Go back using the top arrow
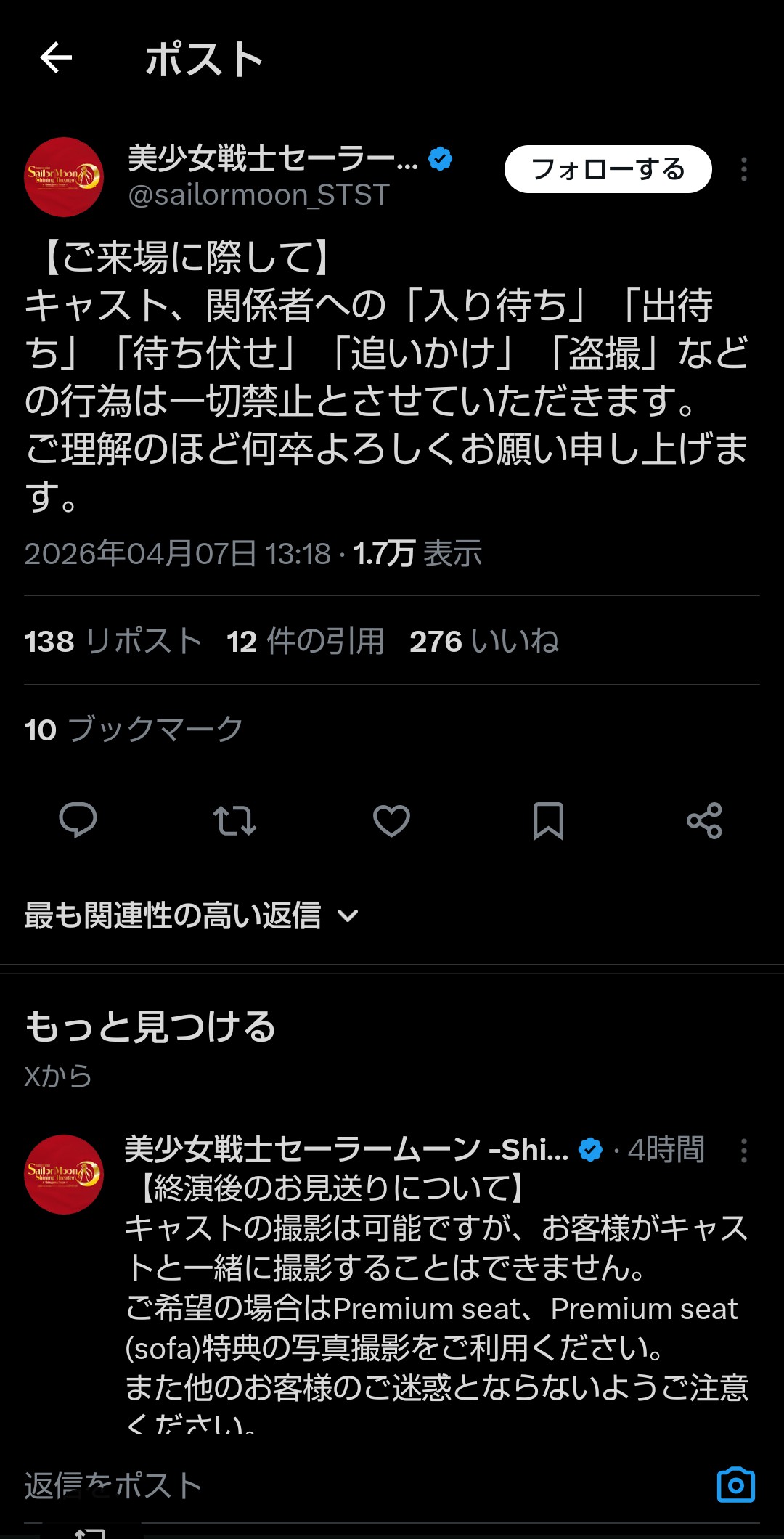The width and height of the screenshot is (784, 1539). 56,58
